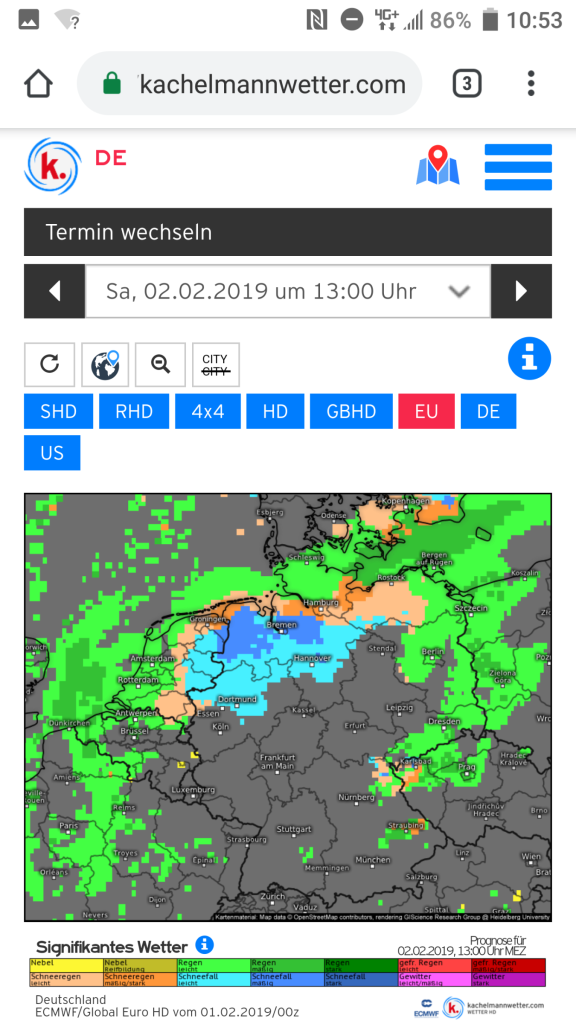Advance to the next forecast time
The image size is (576, 1024).
tap(521, 291)
